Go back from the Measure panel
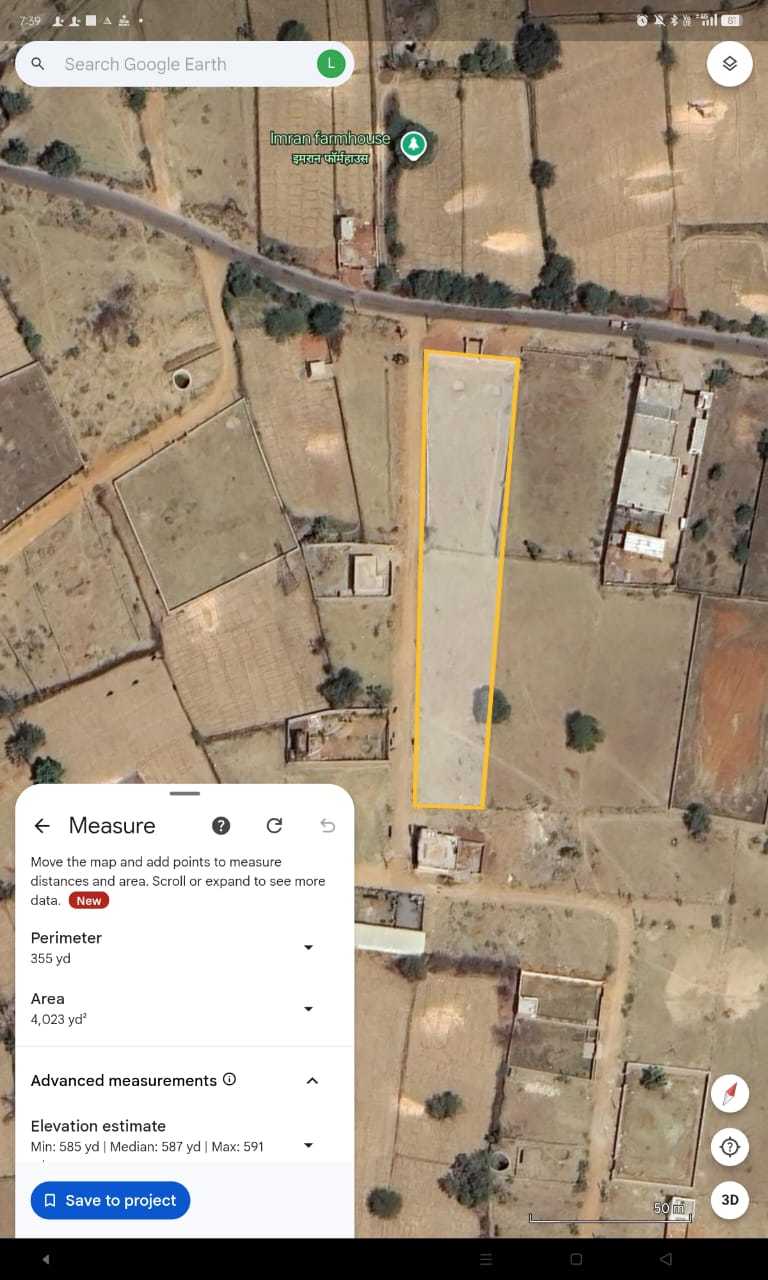This screenshot has width=768, height=1280. click(42, 825)
